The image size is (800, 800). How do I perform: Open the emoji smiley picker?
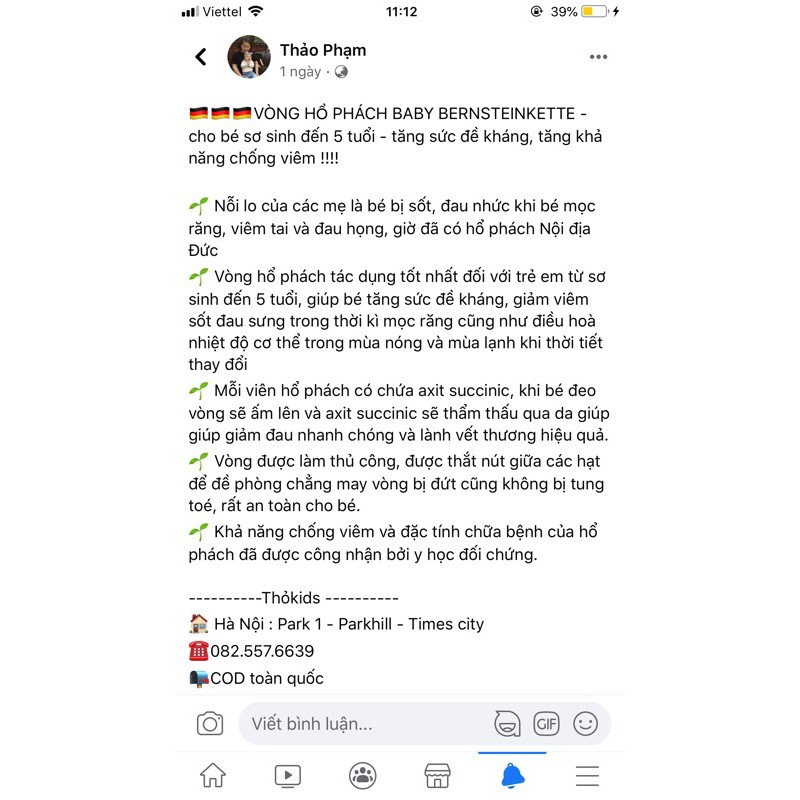(585, 724)
